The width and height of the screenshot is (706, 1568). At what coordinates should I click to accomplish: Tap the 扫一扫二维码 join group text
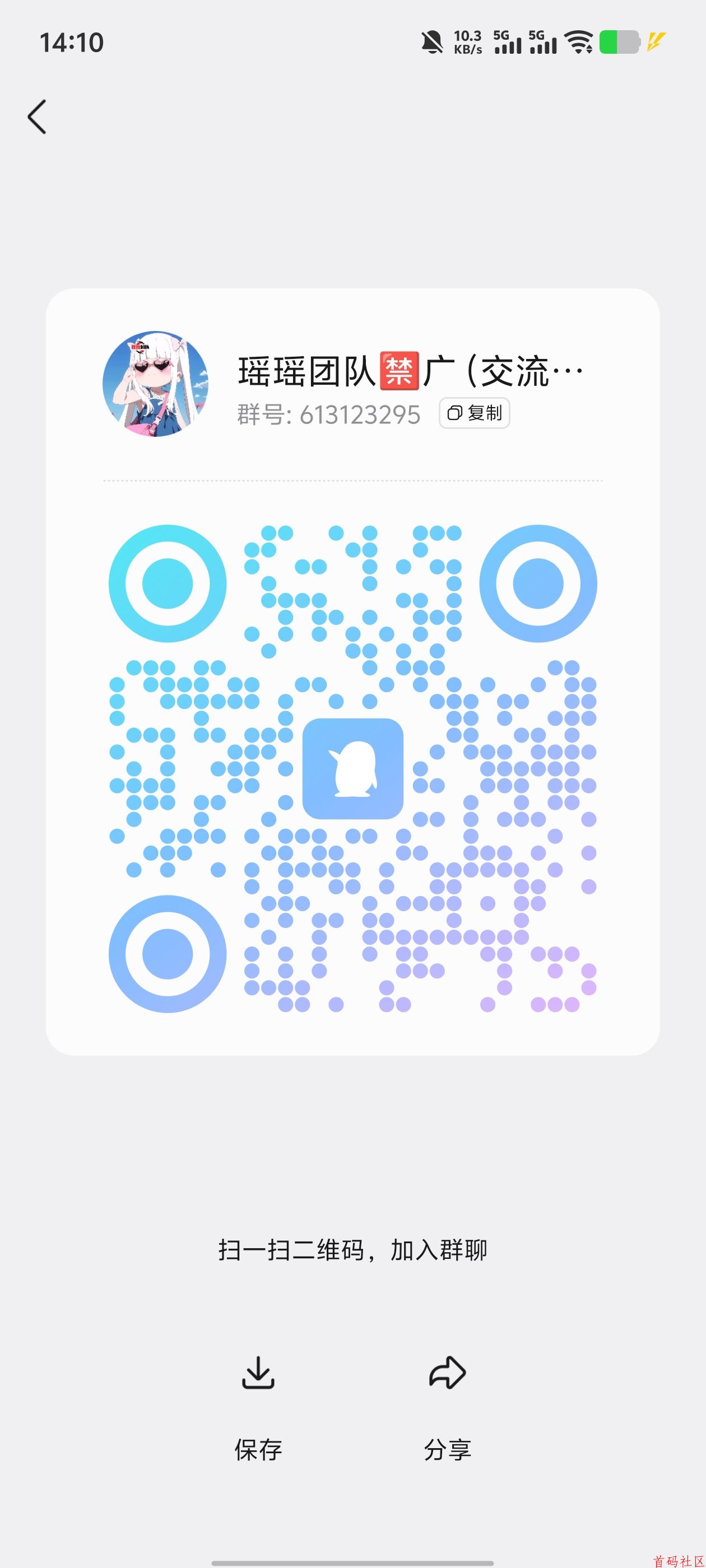click(352, 1248)
